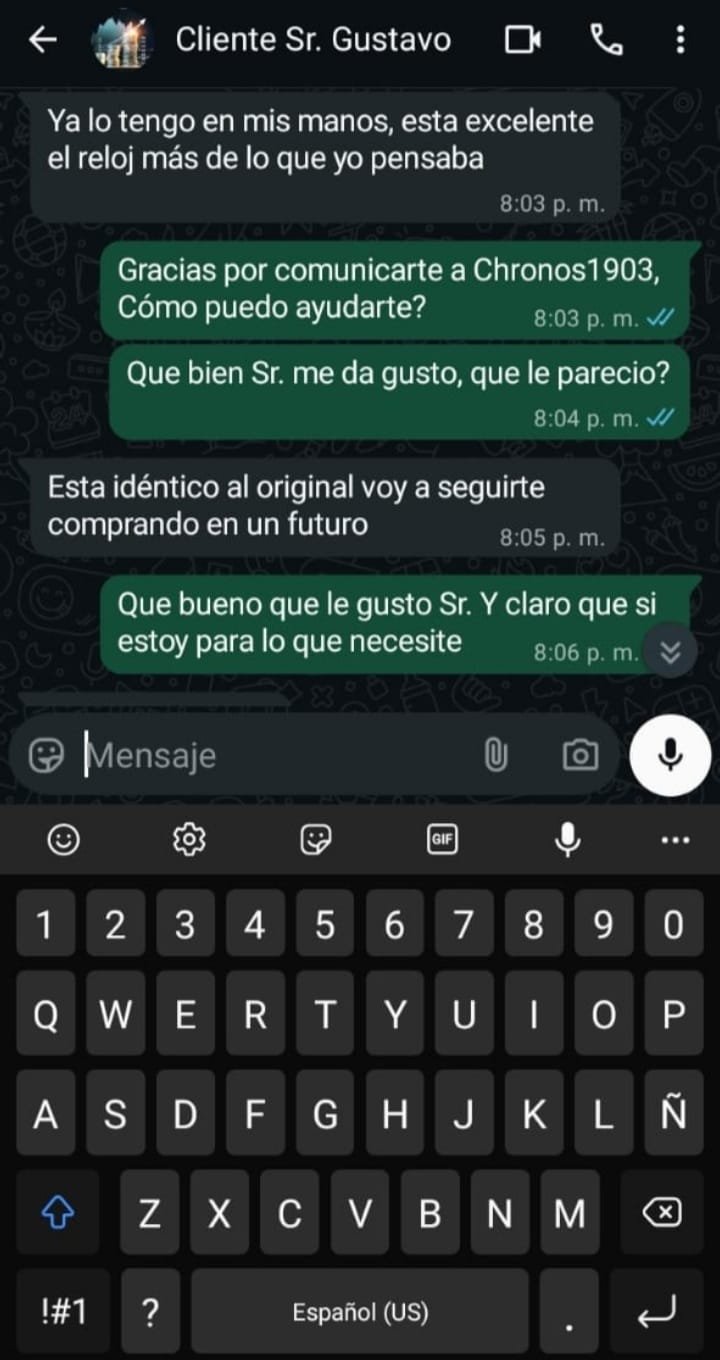This screenshot has height=1360, width=720.
Task: Expand keyboard toolbar more options
Action: pos(676,840)
